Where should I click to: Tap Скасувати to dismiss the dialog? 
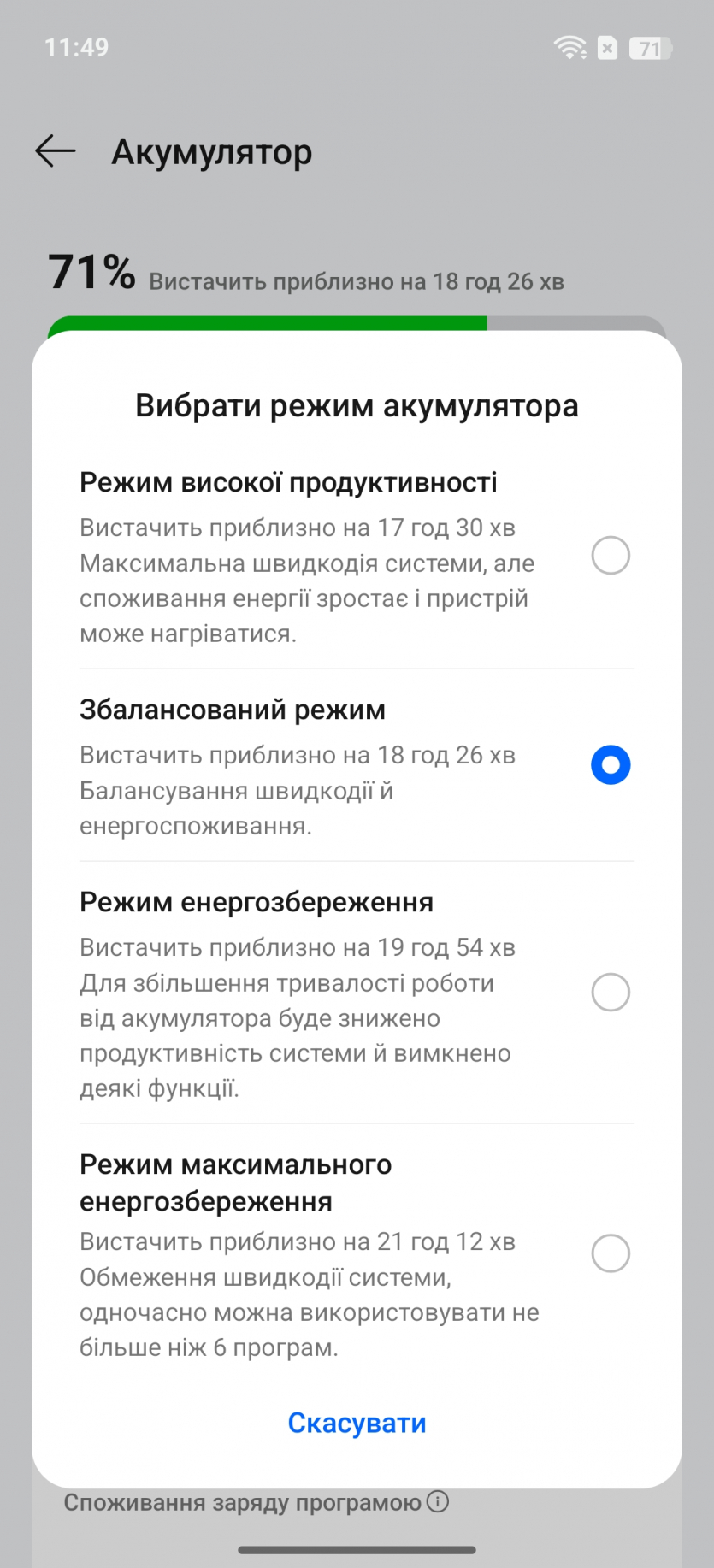[357, 1423]
